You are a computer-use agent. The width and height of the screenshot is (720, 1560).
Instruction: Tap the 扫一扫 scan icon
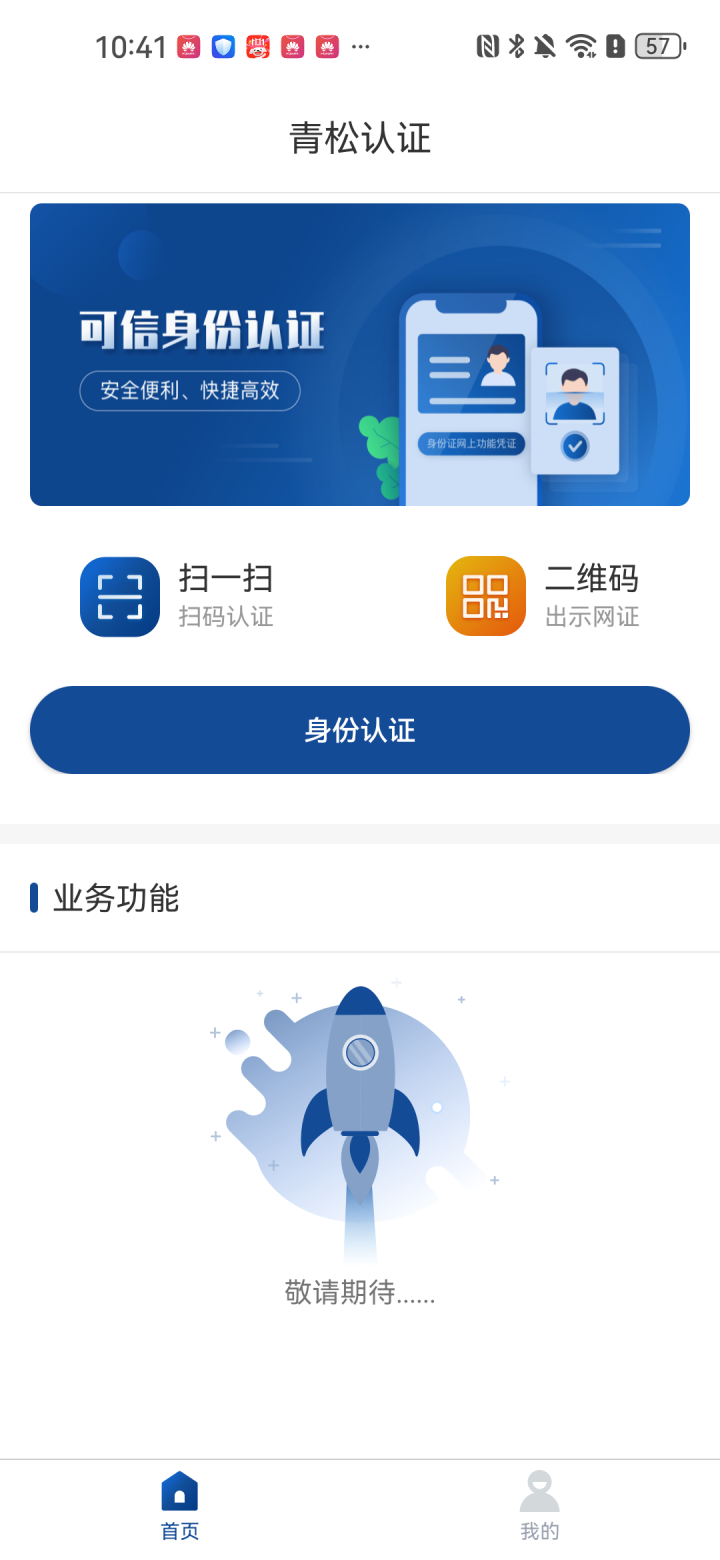pos(119,595)
